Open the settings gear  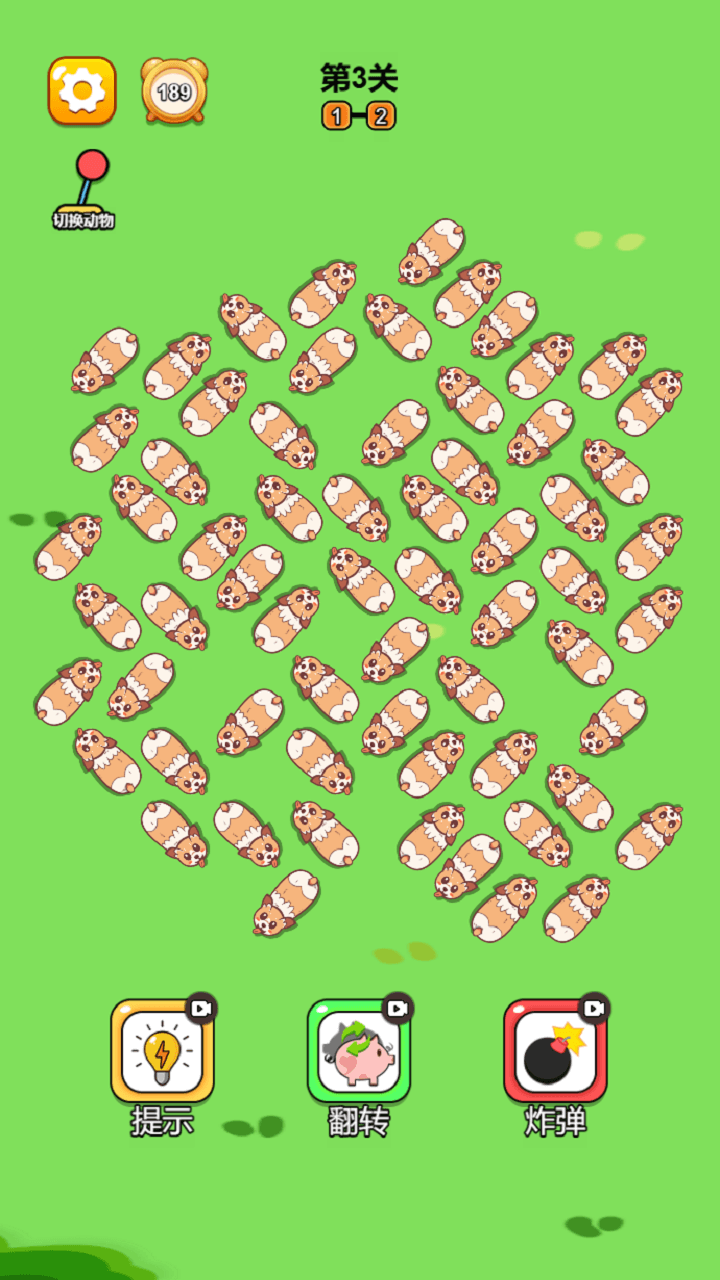82,91
